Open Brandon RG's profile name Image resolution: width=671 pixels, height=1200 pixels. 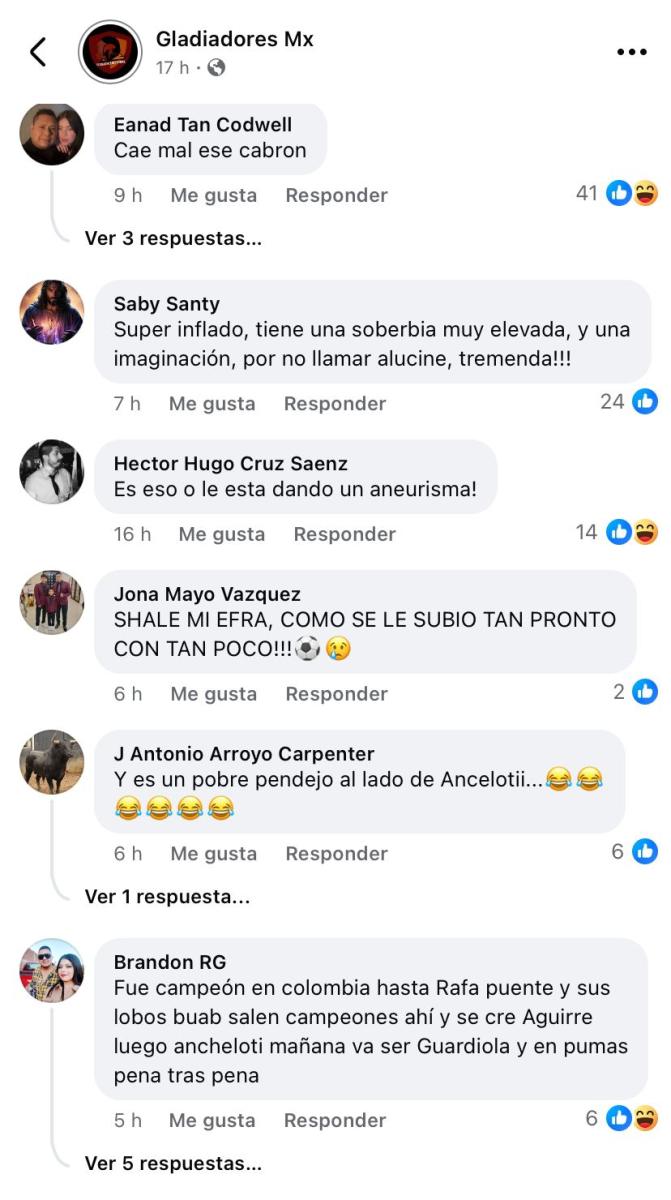click(169, 962)
